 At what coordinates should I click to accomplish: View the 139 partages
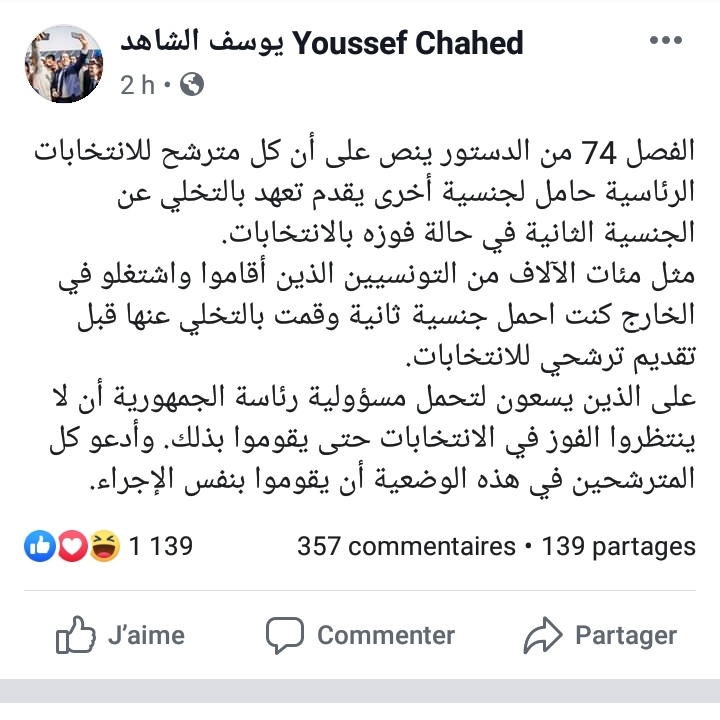(x=618, y=547)
